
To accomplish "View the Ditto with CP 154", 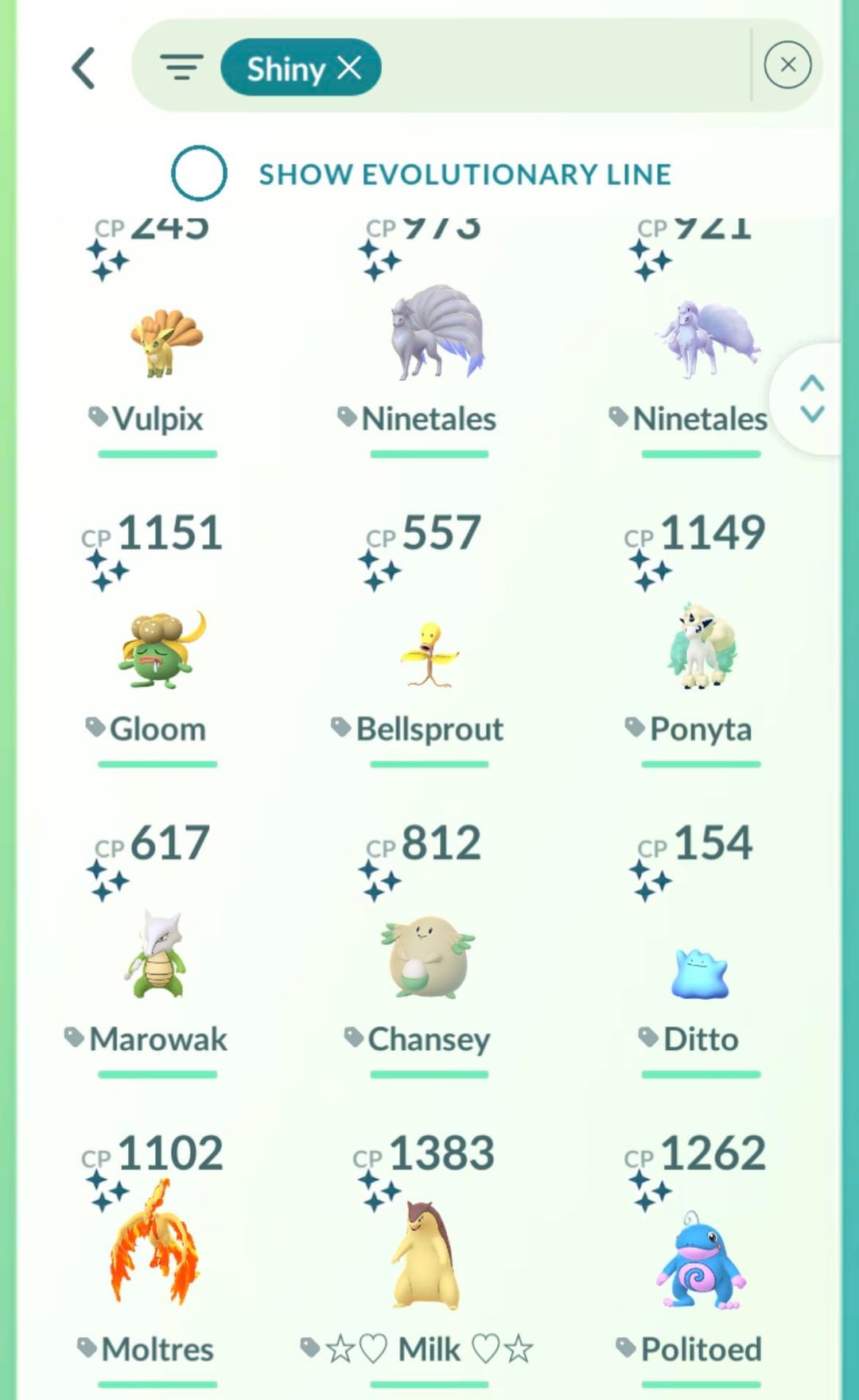I will tap(700, 972).
